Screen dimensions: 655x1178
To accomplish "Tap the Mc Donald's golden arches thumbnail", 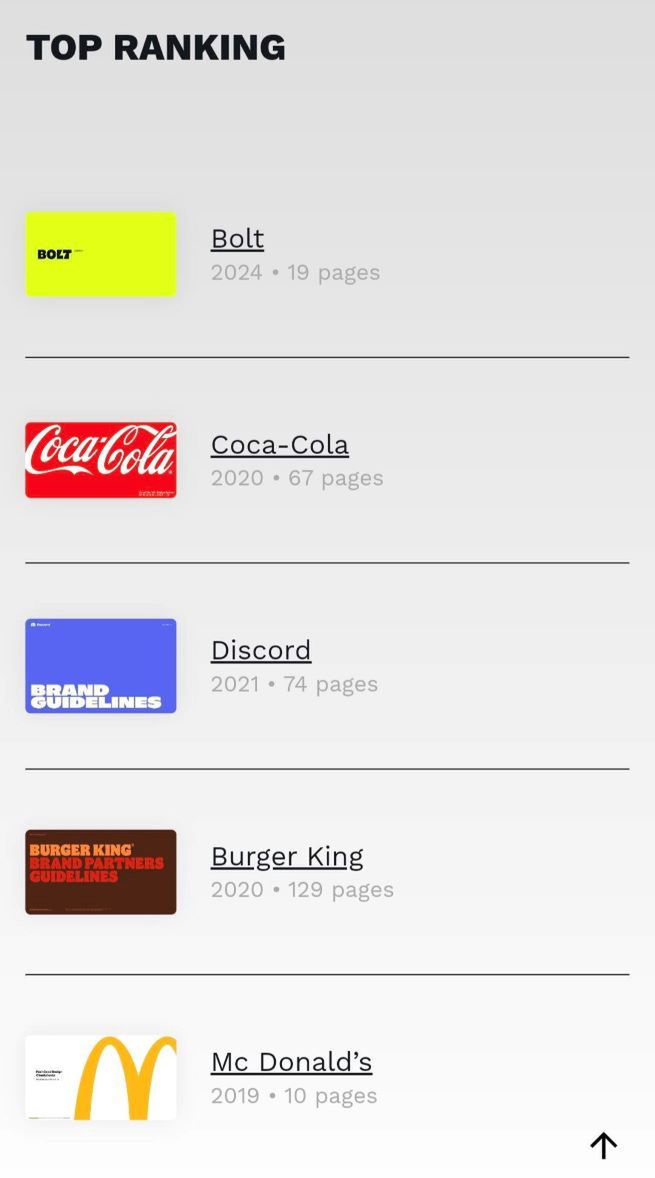I will [100, 1077].
